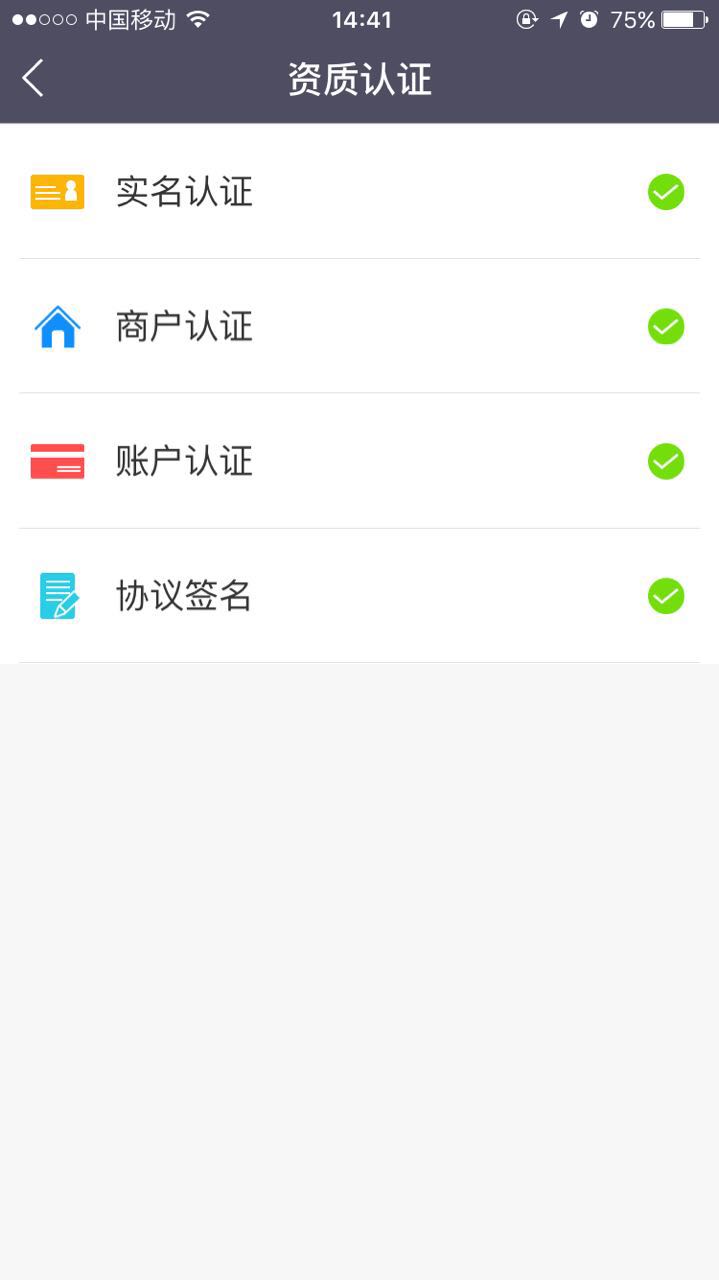Image resolution: width=719 pixels, height=1280 pixels.
Task: Open the 实名认证 row
Action: click(x=359, y=191)
